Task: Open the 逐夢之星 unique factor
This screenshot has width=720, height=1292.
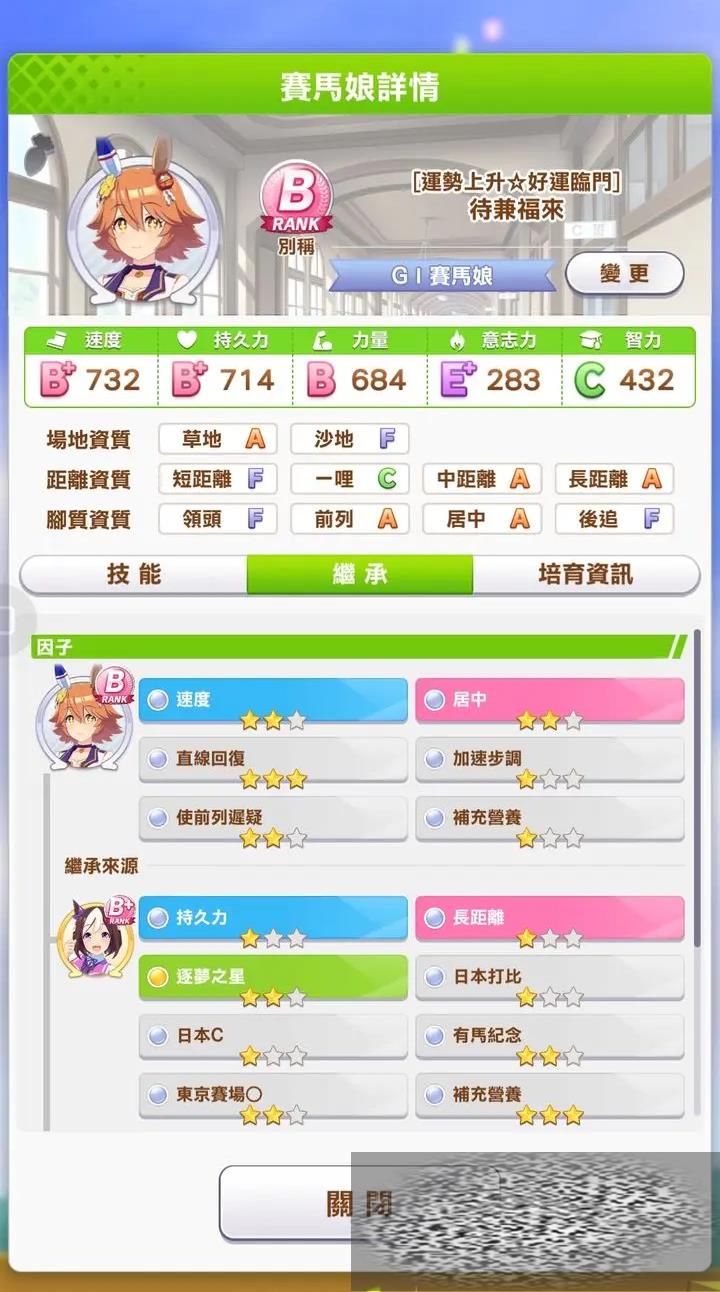Action: 272,978
